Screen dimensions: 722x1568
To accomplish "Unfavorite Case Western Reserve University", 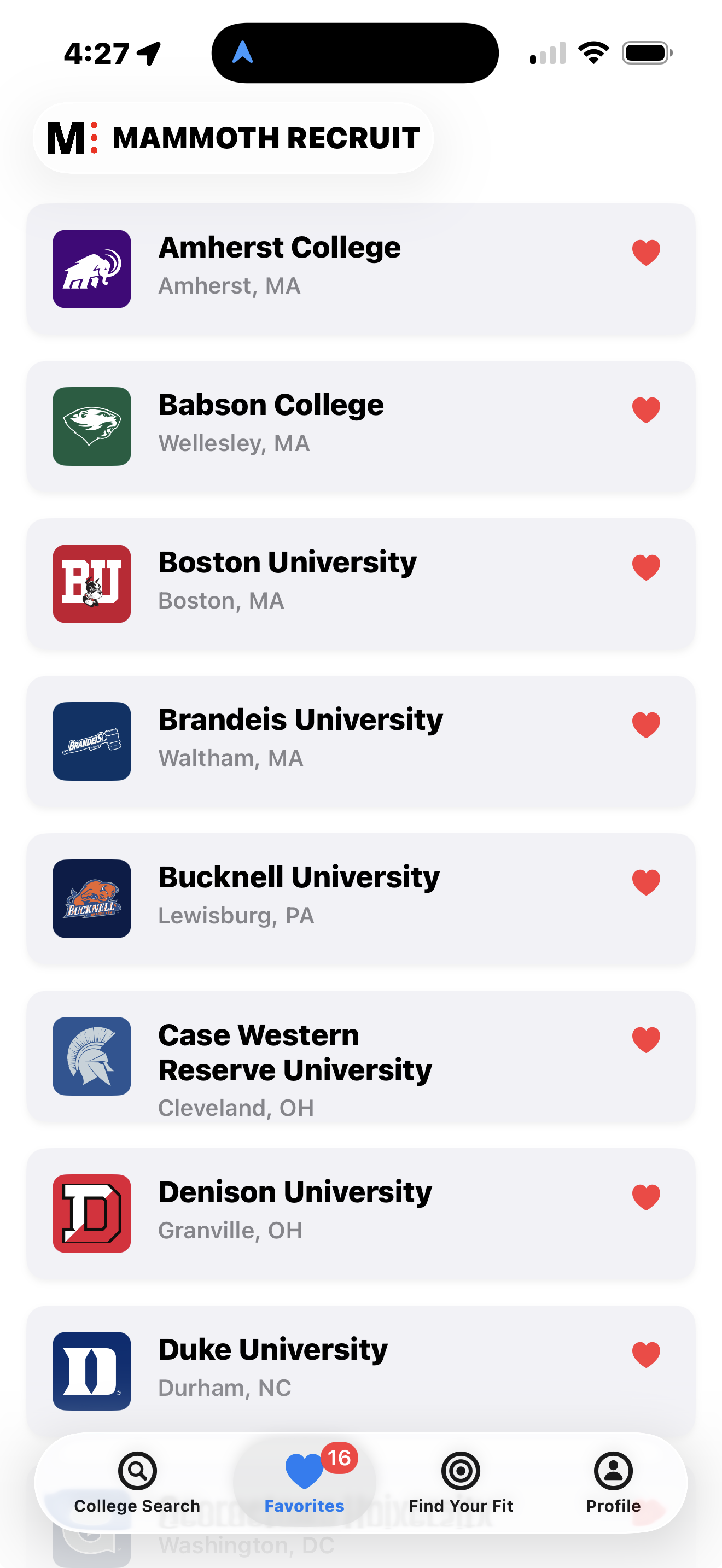I will click(646, 1040).
